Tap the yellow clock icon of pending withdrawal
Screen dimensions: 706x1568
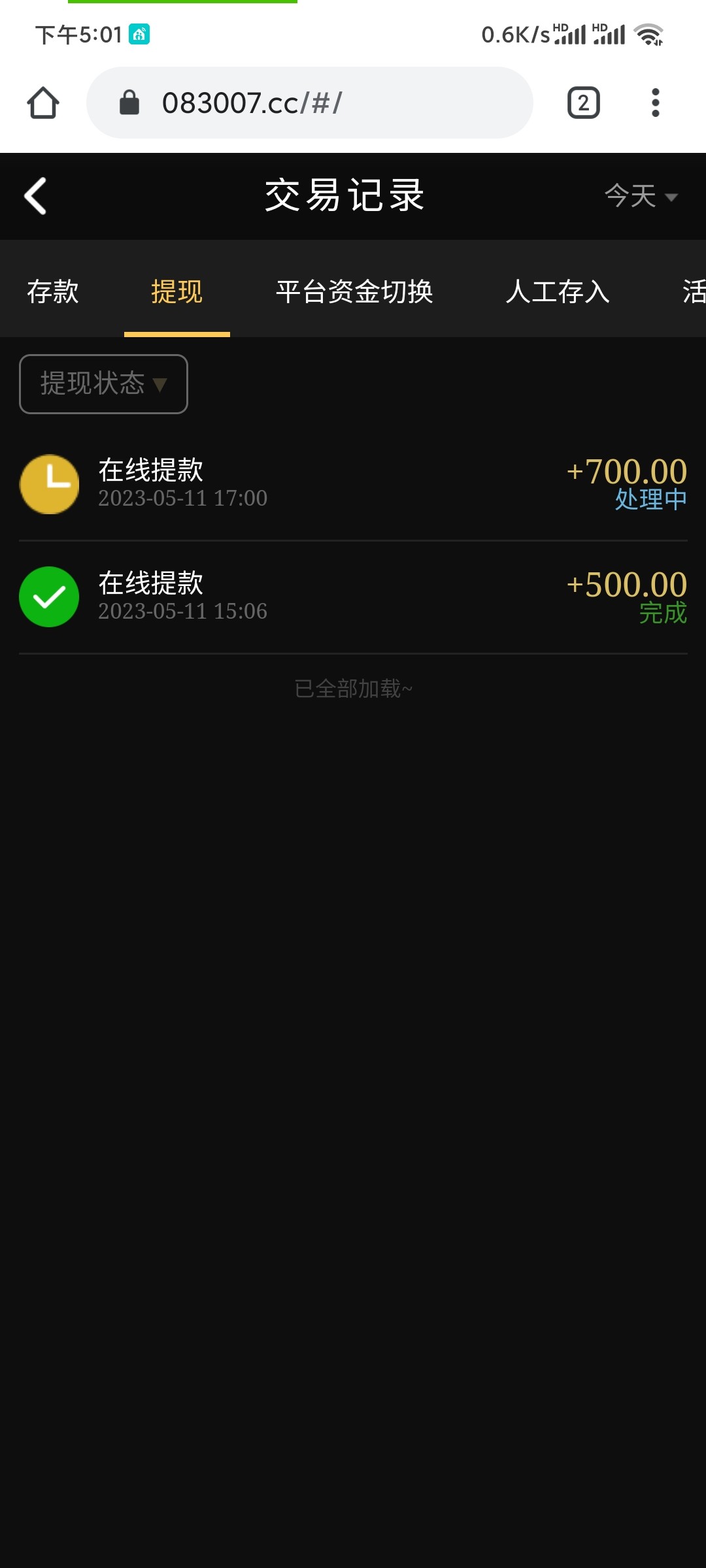point(49,484)
